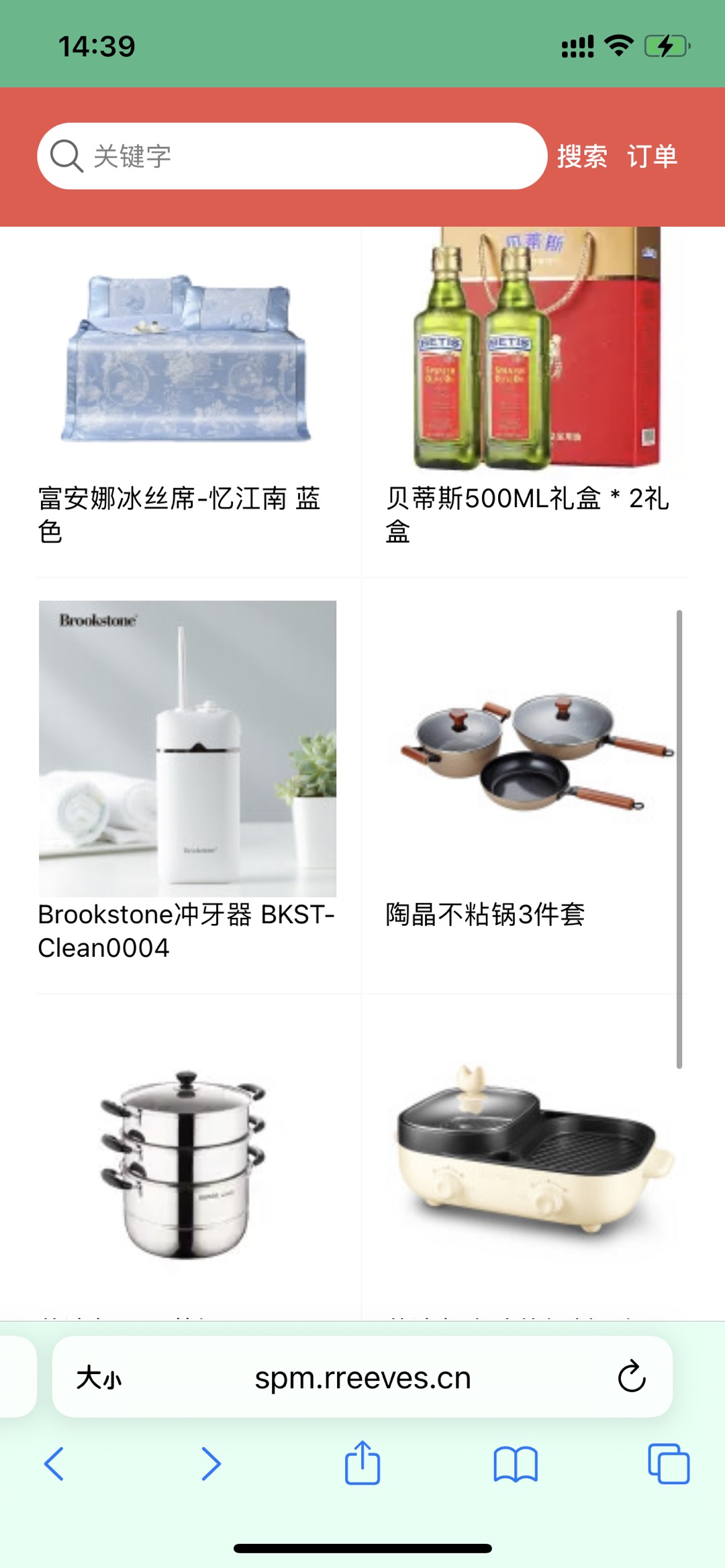Open 订单 orders page
The image size is (725, 1568).
[652, 156]
